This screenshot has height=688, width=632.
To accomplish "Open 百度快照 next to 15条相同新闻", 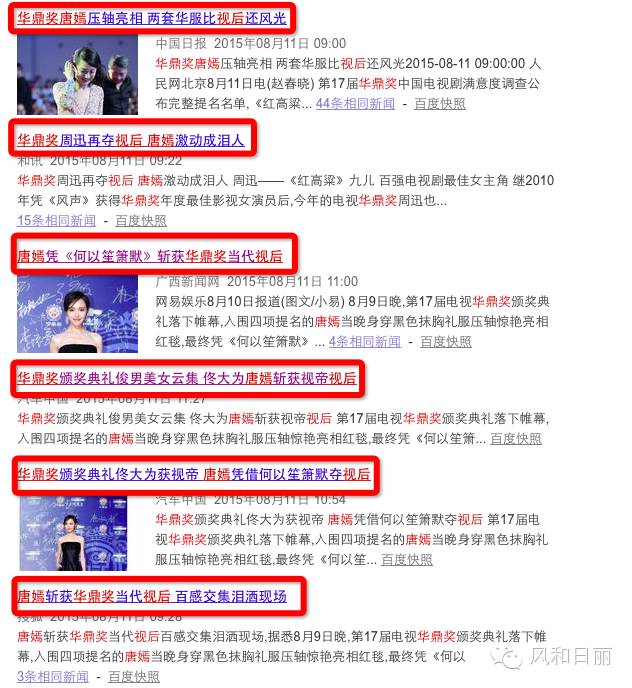I will point(141,221).
